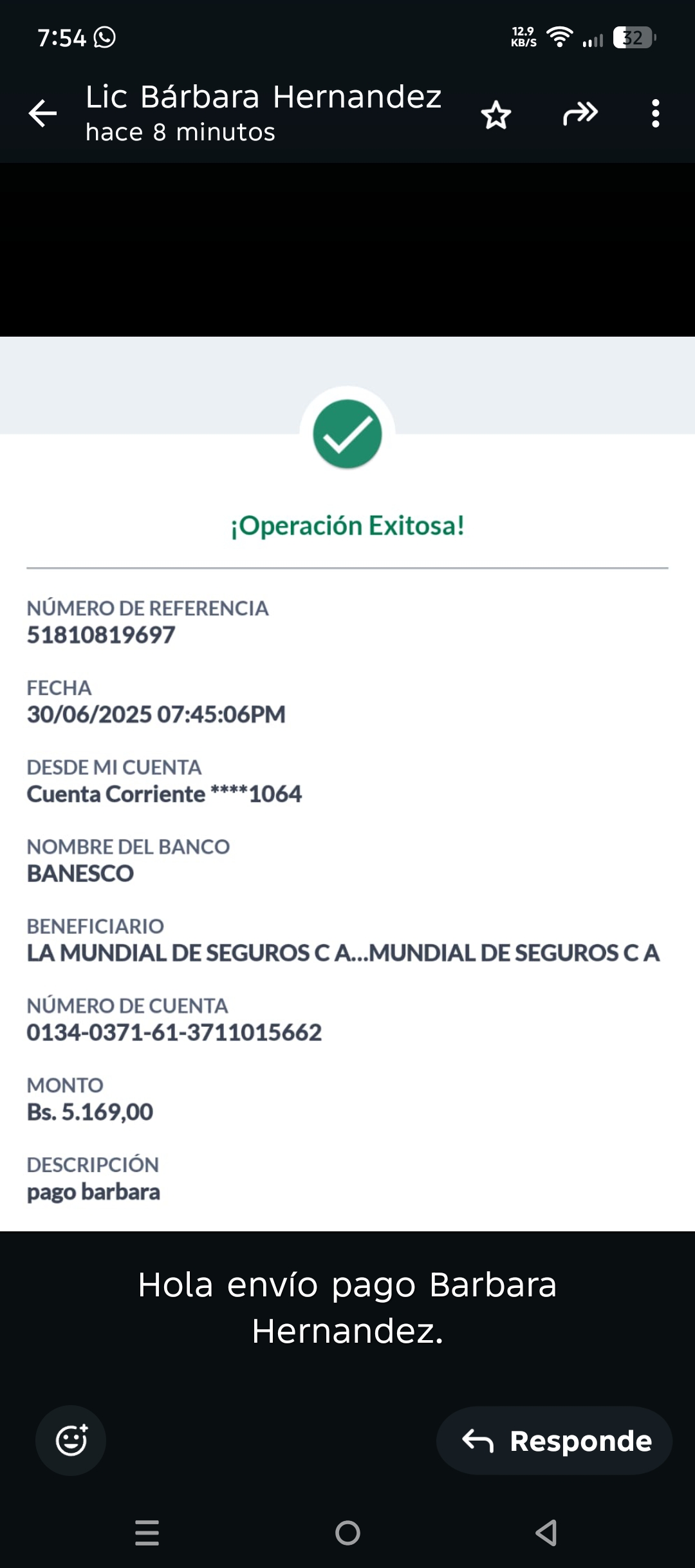This screenshot has height=1568, width=695.
Task: Go to the system home screen
Action: (x=347, y=1533)
